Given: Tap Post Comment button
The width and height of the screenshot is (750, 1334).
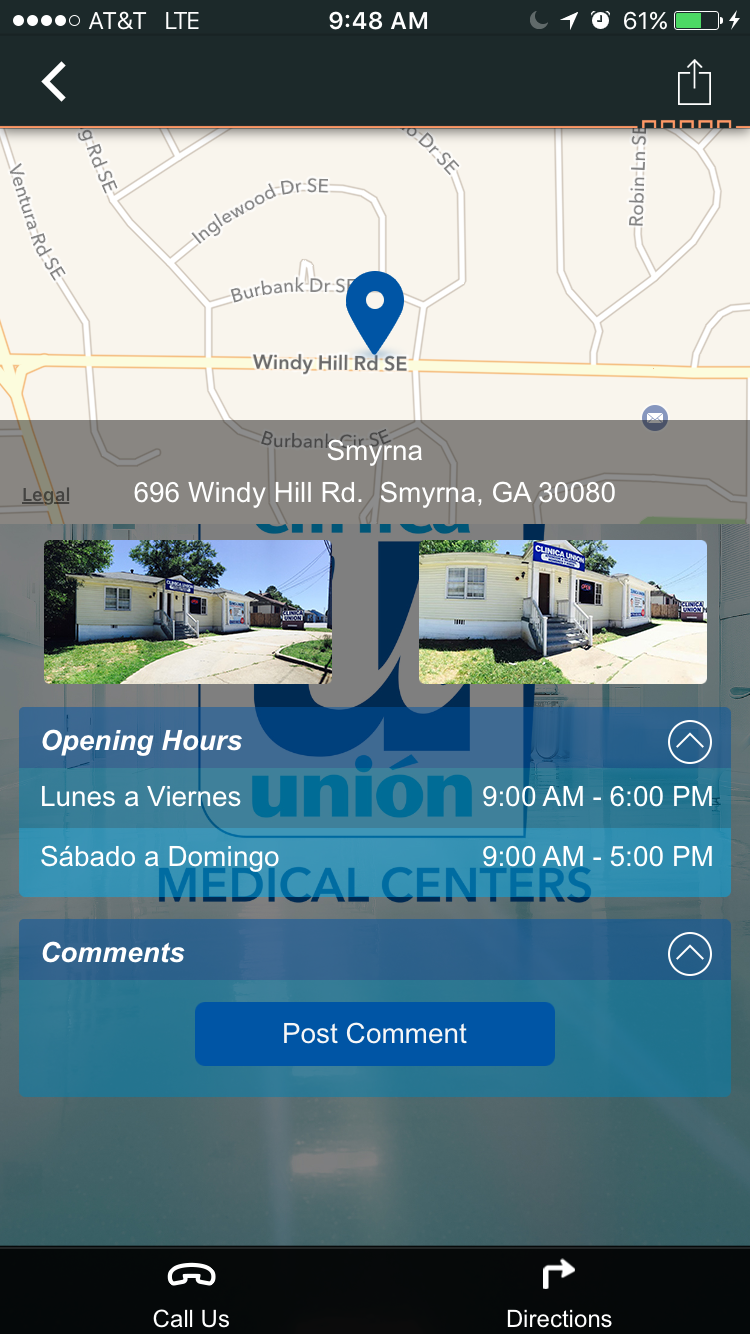Looking at the screenshot, I should coord(375,1034).
